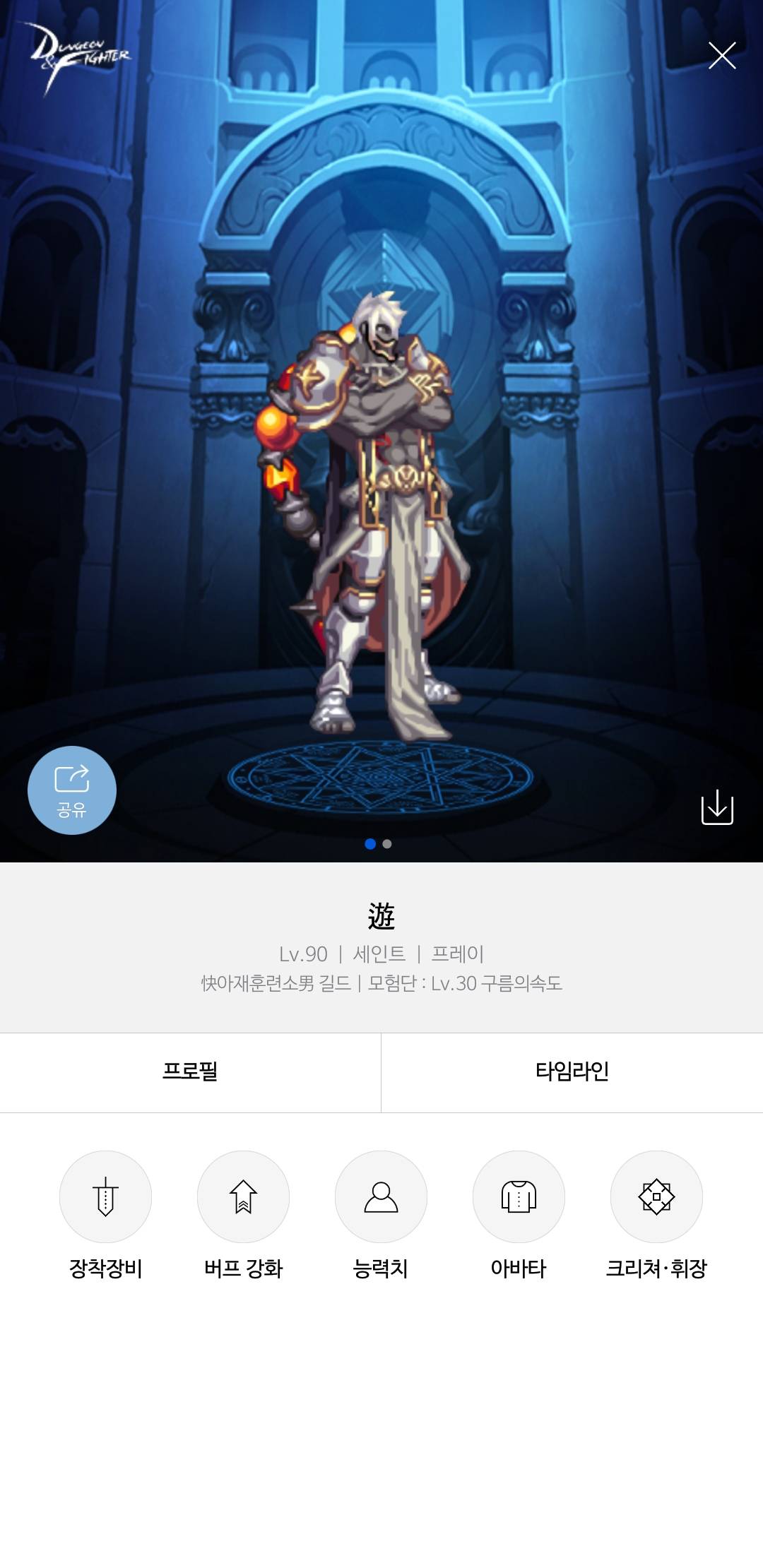
Task: Switch to the 타임라인 tab
Action: click(x=572, y=1072)
